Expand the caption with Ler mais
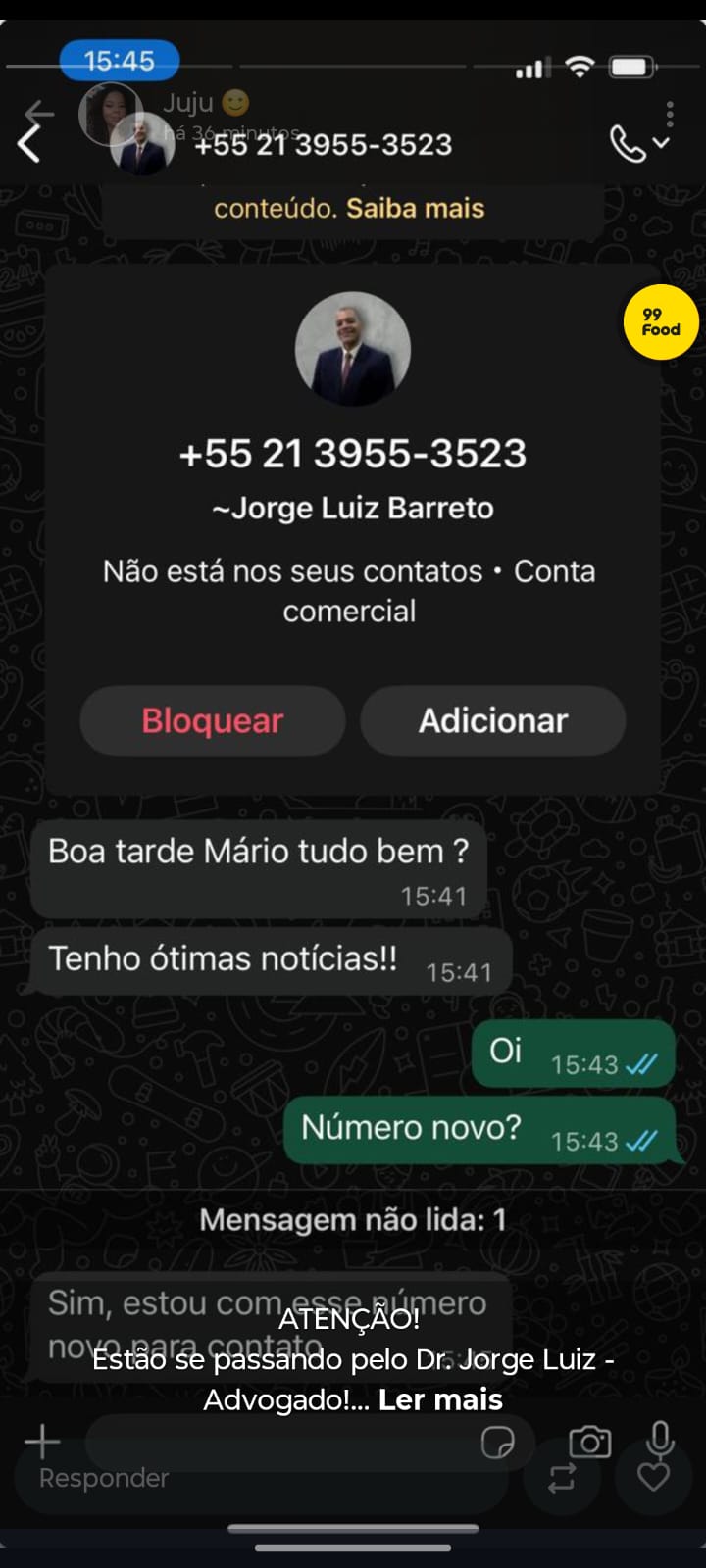Viewport: 706px width, 1568px height. tap(440, 1399)
